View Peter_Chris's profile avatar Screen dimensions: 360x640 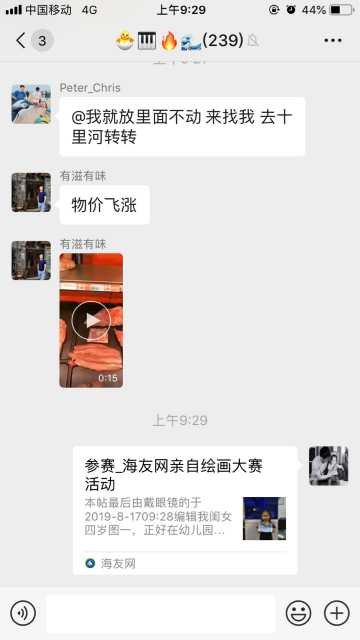[x=31, y=104]
